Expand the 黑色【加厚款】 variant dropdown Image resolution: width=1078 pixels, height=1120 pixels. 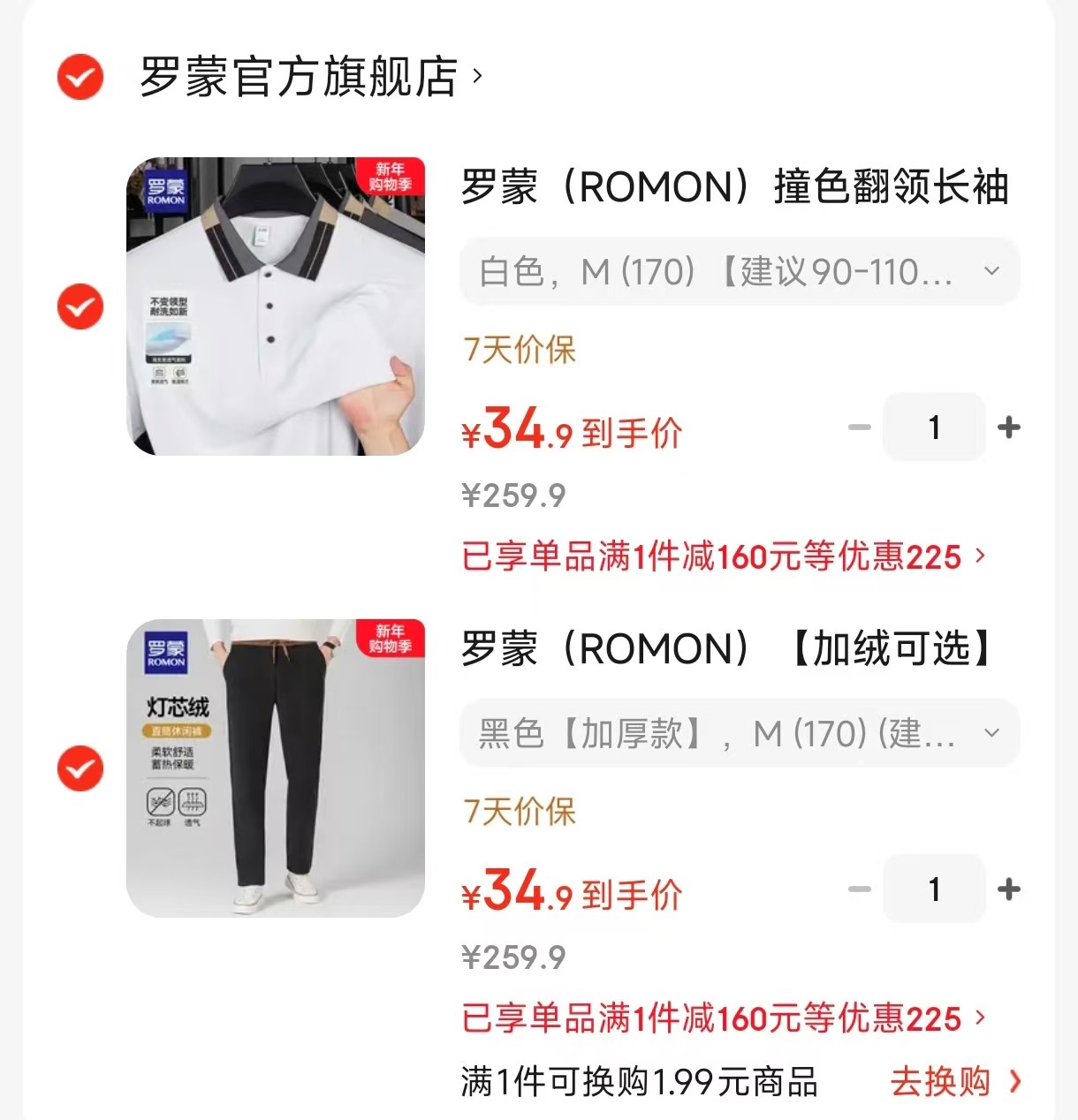(x=740, y=734)
